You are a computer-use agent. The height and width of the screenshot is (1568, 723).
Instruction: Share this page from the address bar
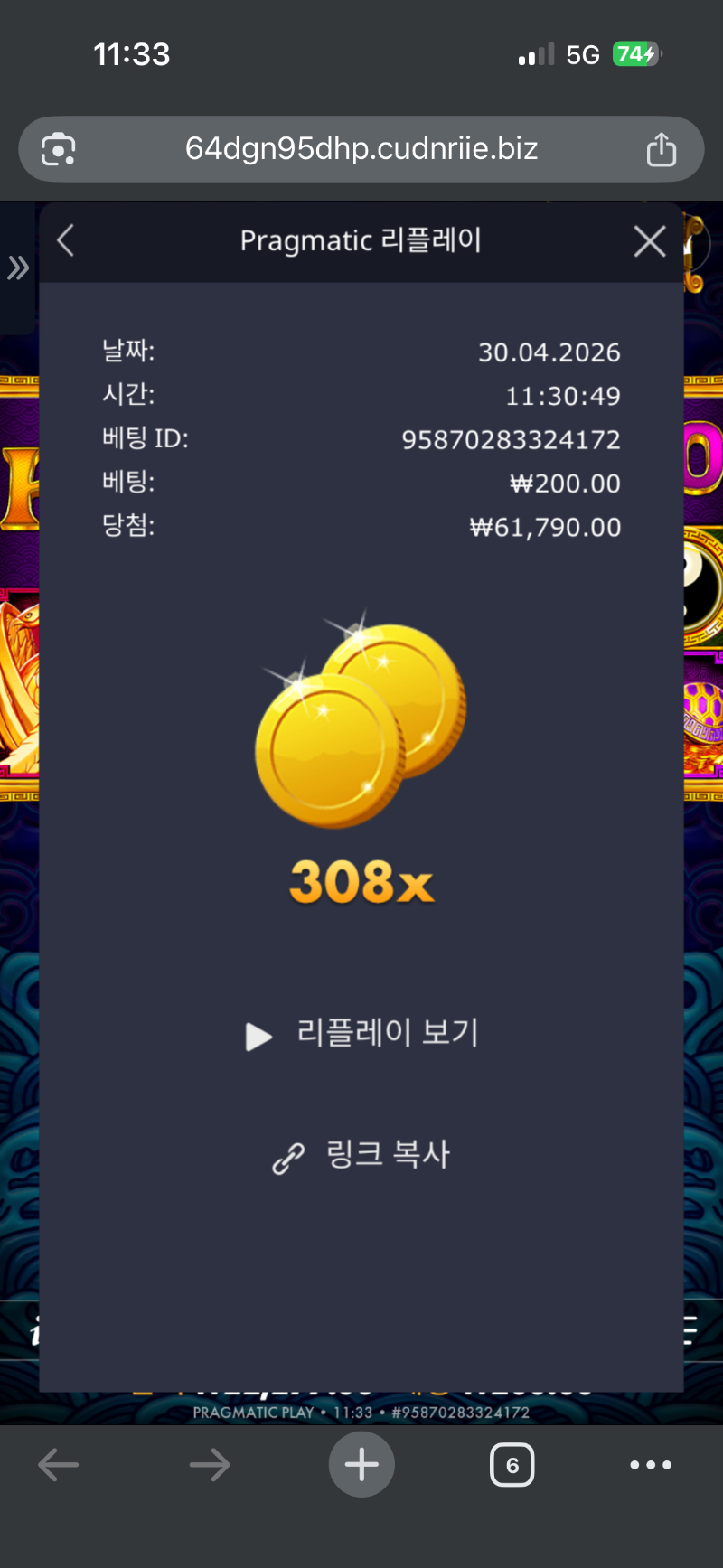point(661,149)
